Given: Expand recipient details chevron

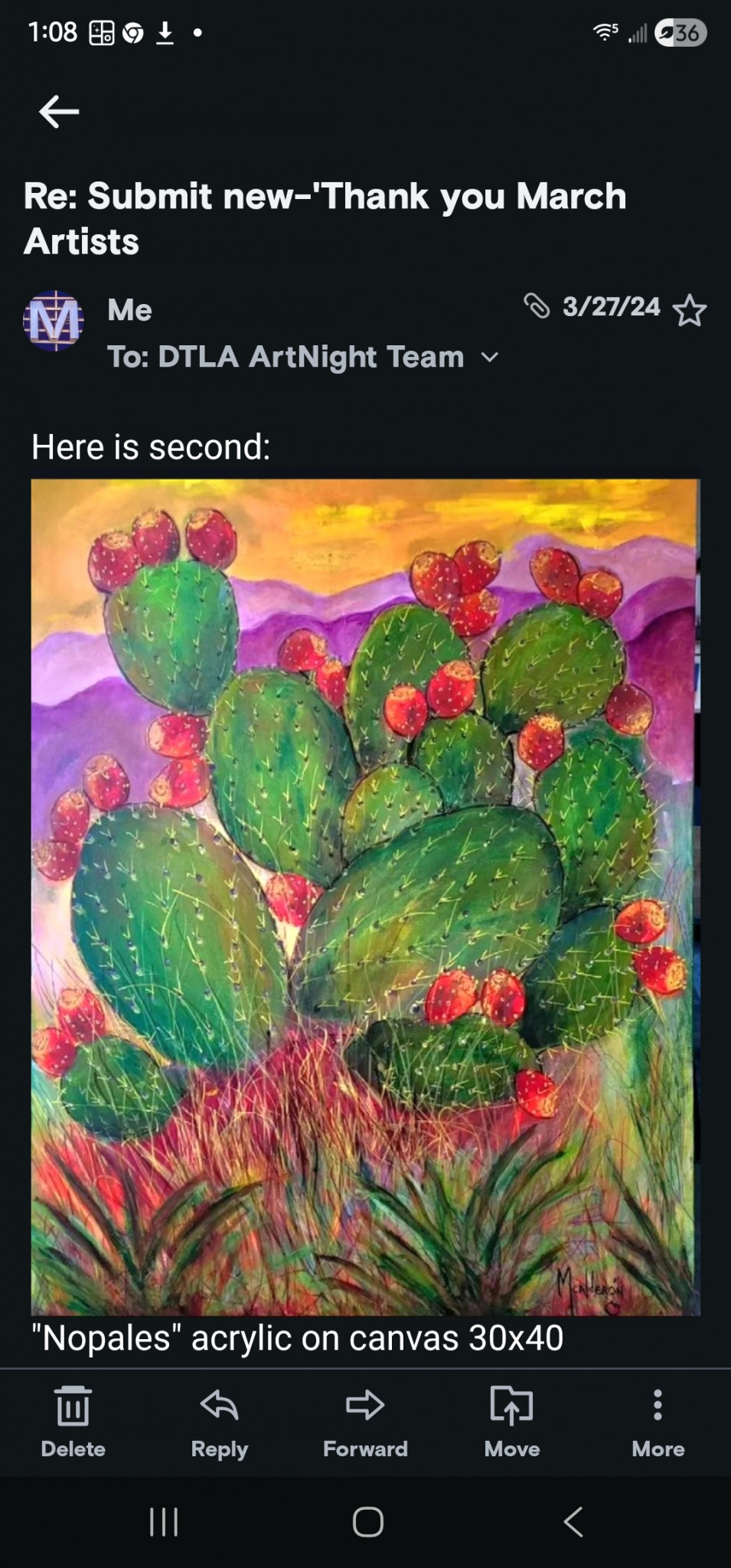Looking at the screenshot, I should [x=489, y=358].
